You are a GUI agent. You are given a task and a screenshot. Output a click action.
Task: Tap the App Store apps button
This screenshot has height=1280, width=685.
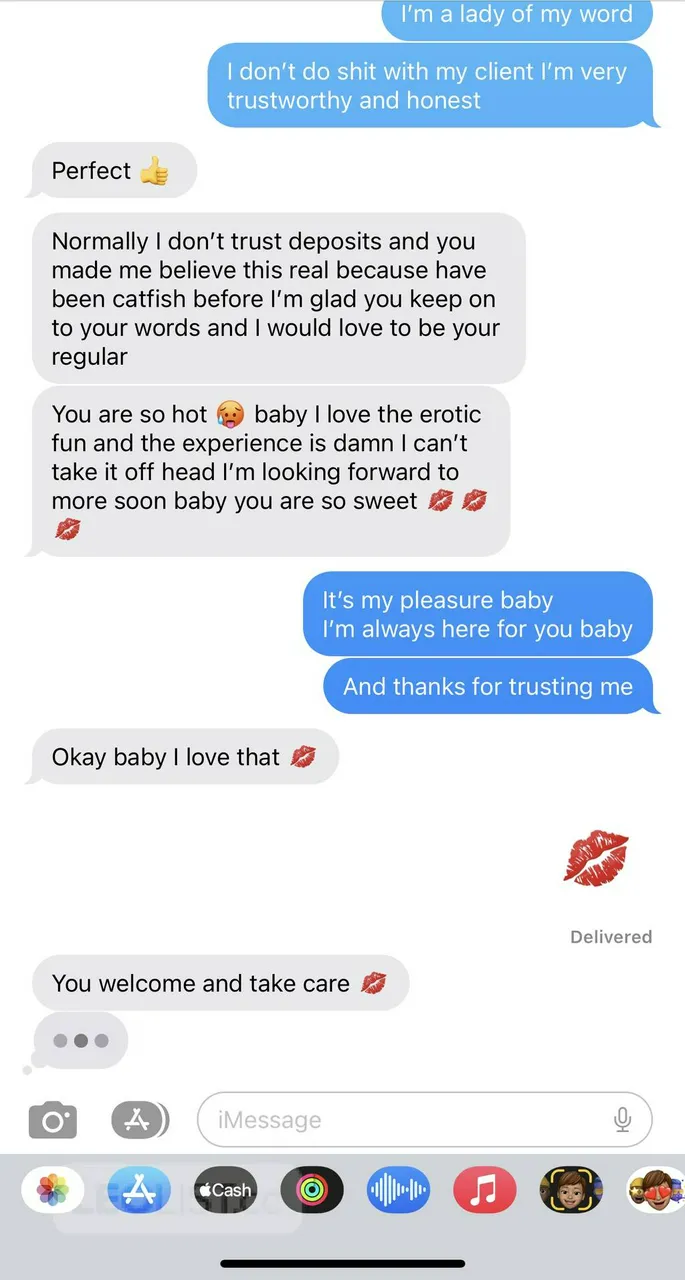pyautogui.click(x=138, y=1120)
